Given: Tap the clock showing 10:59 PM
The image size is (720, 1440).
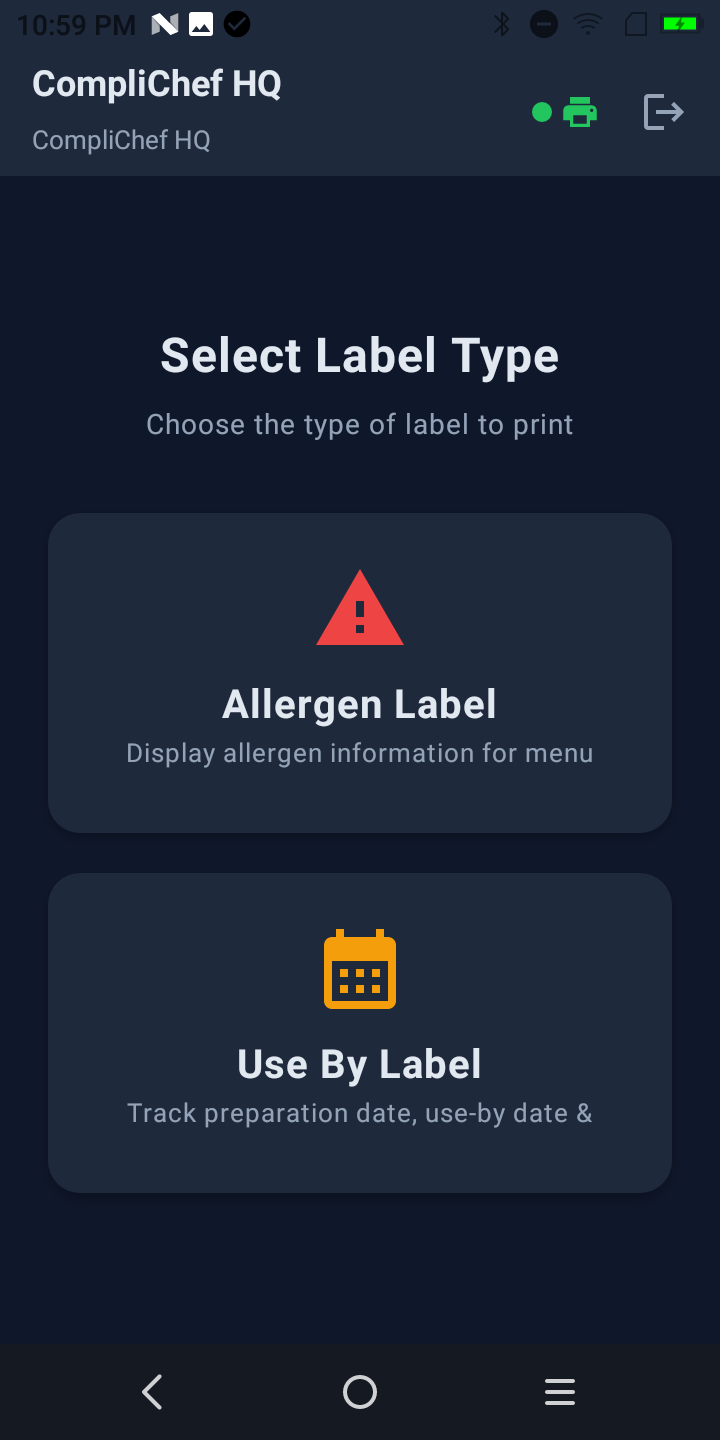Looking at the screenshot, I should pos(75,23).
